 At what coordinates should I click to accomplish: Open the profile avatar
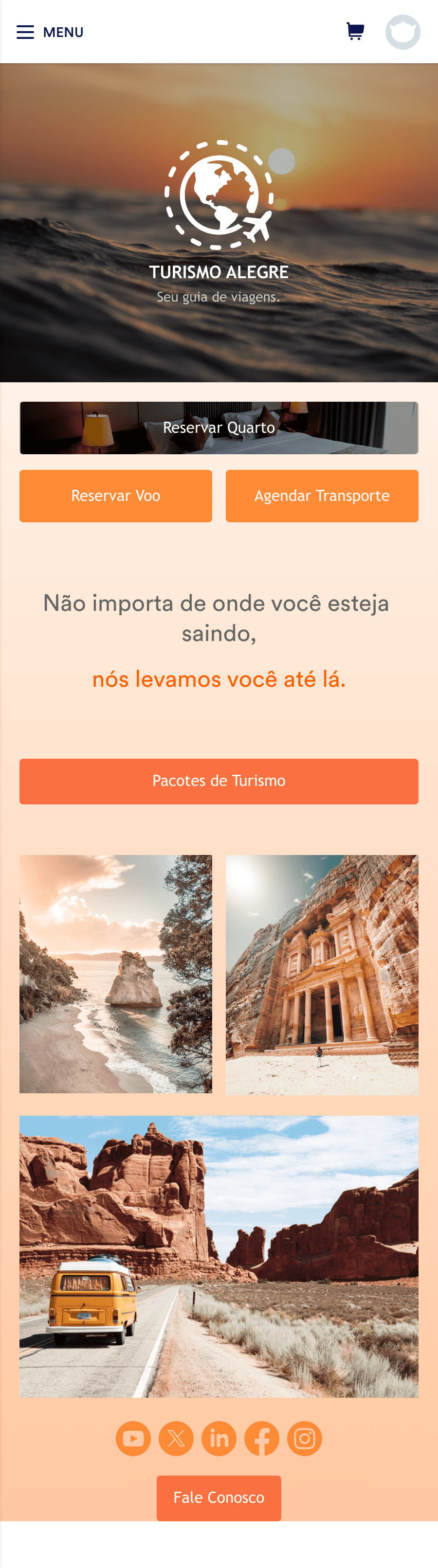[402, 32]
